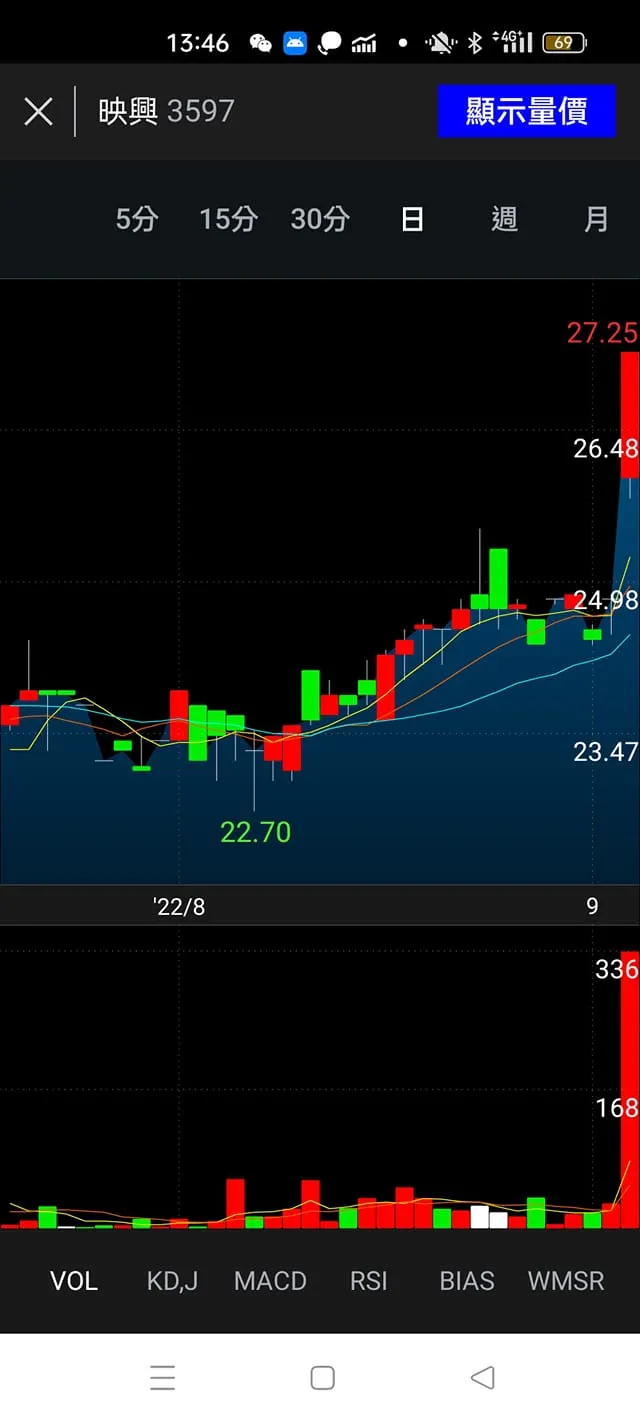Image resolution: width=640 pixels, height=1422 pixels.
Task: Select the VOL indicator
Action: pyautogui.click(x=74, y=1281)
